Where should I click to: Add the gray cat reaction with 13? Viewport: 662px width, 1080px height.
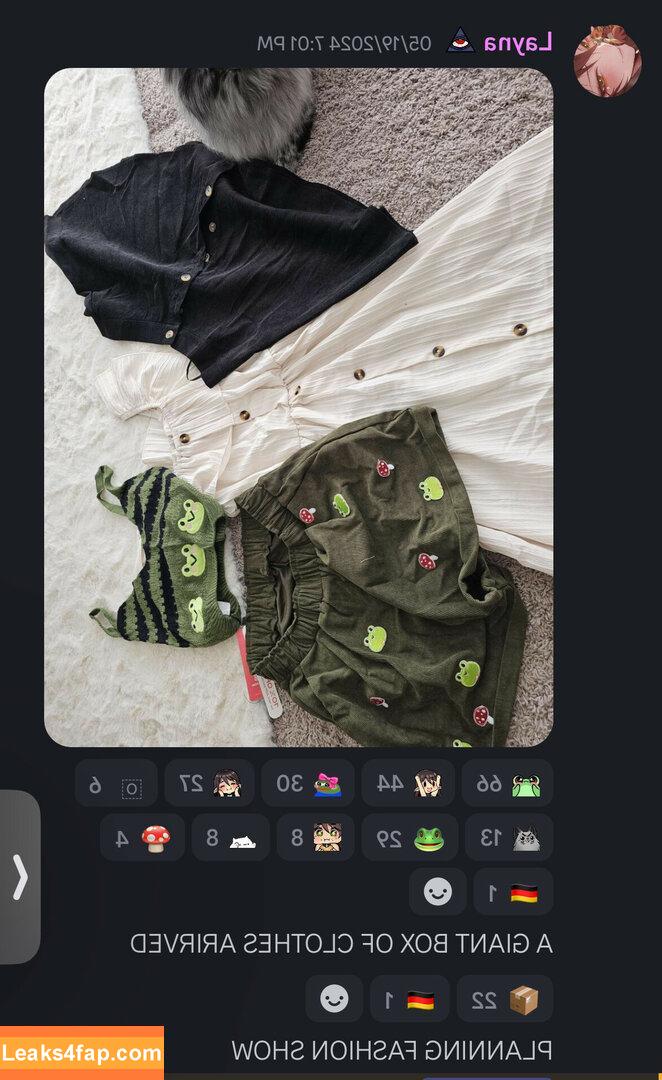508,837
